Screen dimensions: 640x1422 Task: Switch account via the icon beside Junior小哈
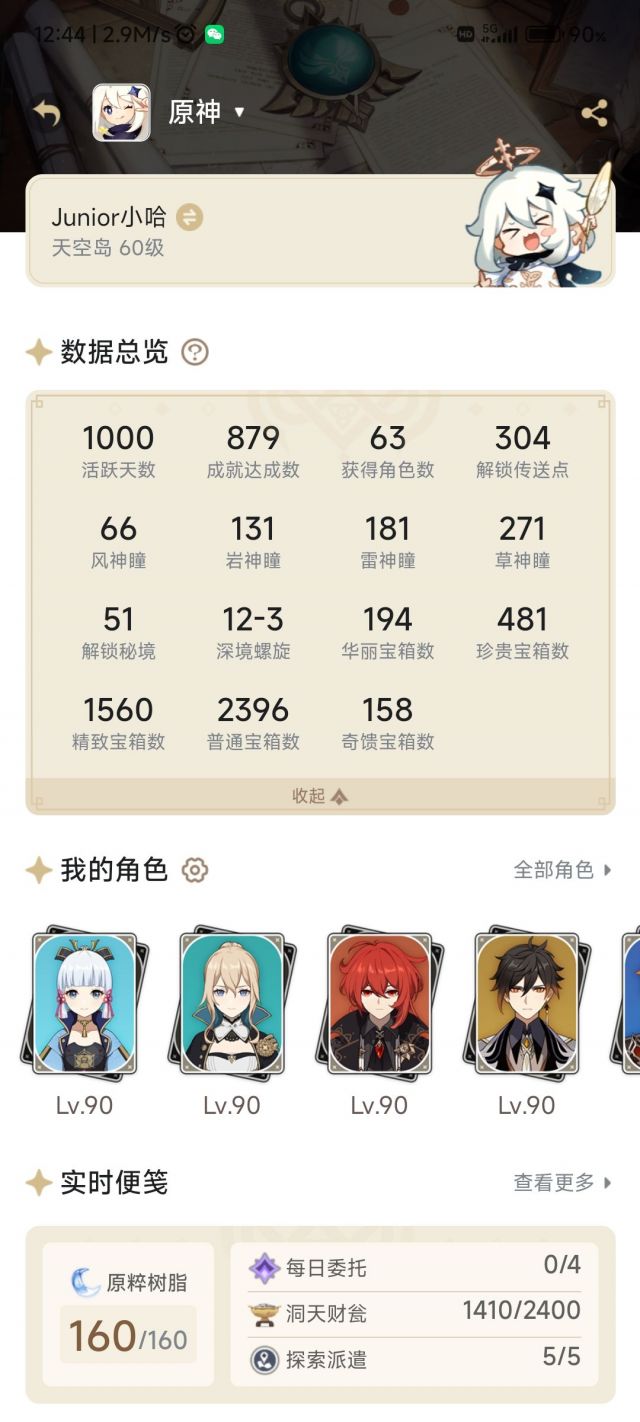pos(190,217)
